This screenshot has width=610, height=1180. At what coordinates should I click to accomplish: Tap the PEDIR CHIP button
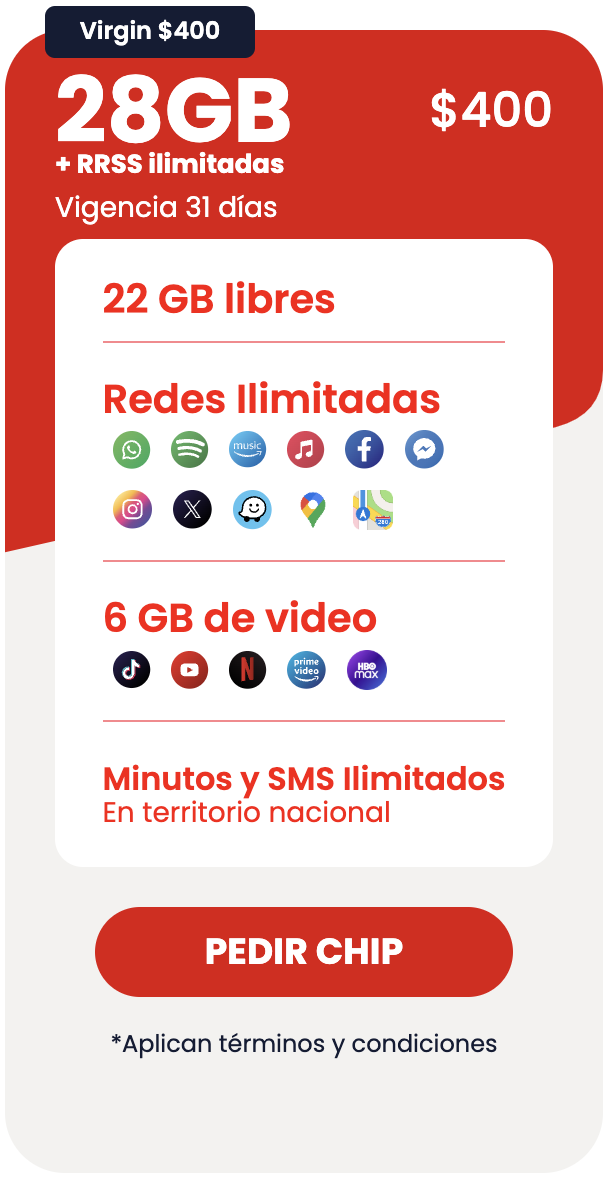point(304,951)
